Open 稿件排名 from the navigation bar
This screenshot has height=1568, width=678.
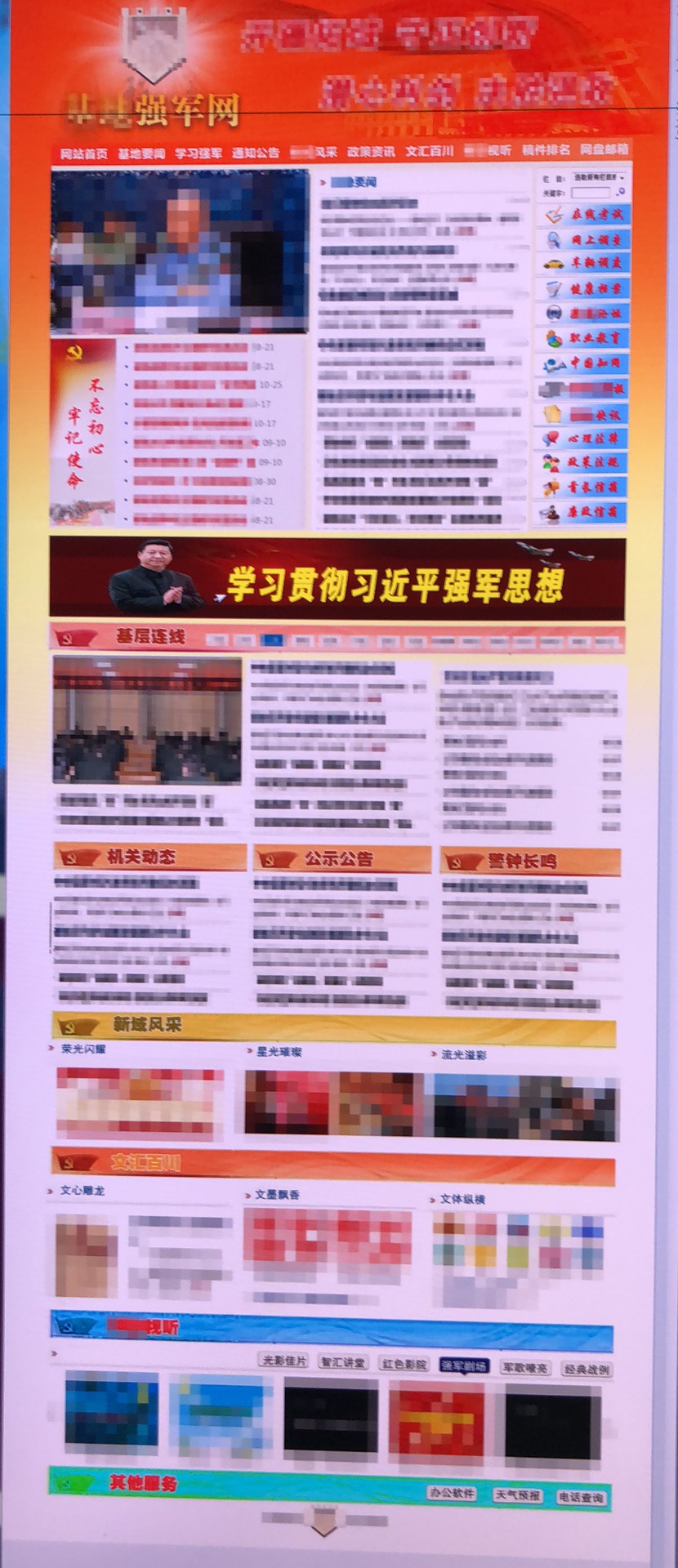[546, 150]
